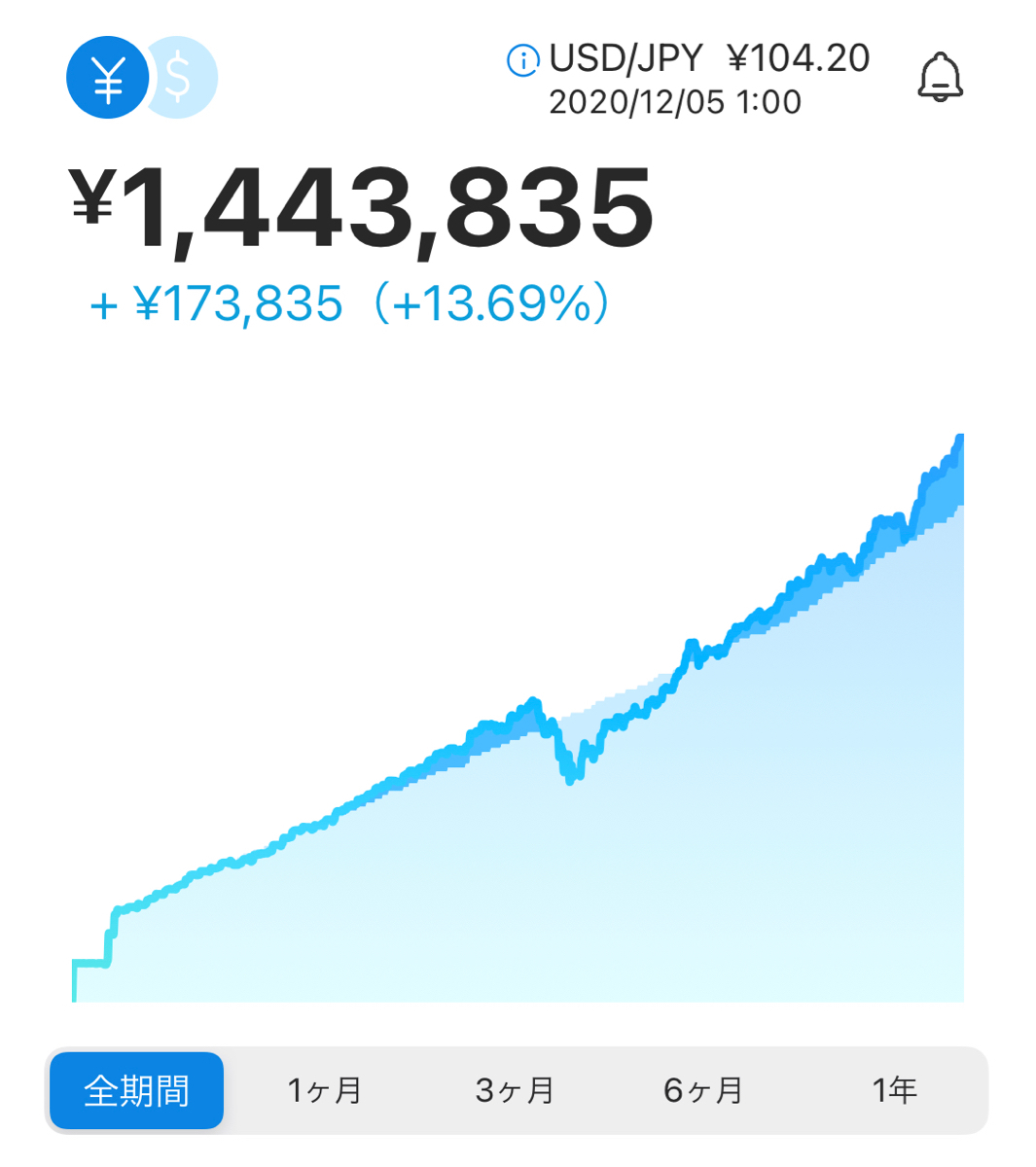This screenshot has height=1167, width=1036.
Task: Tap the USD/JPY ¥104.20 rate text
Action: (x=710, y=59)
